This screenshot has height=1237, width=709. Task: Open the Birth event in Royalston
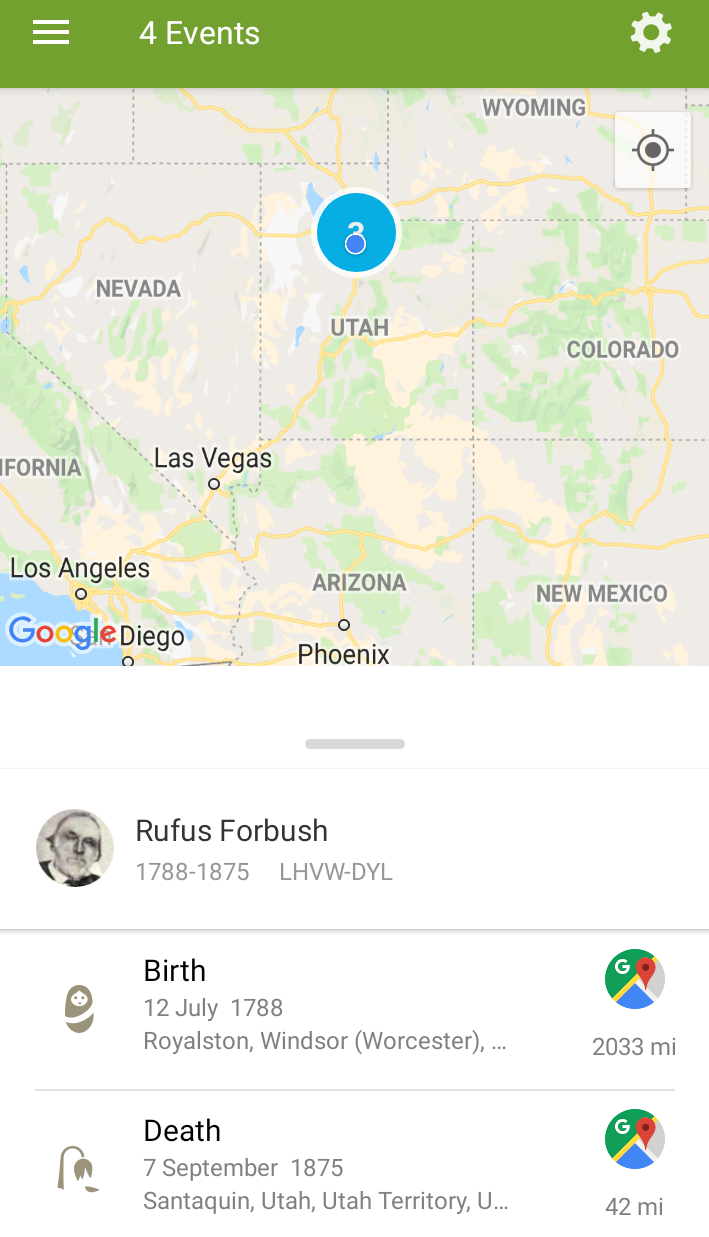325,1008
